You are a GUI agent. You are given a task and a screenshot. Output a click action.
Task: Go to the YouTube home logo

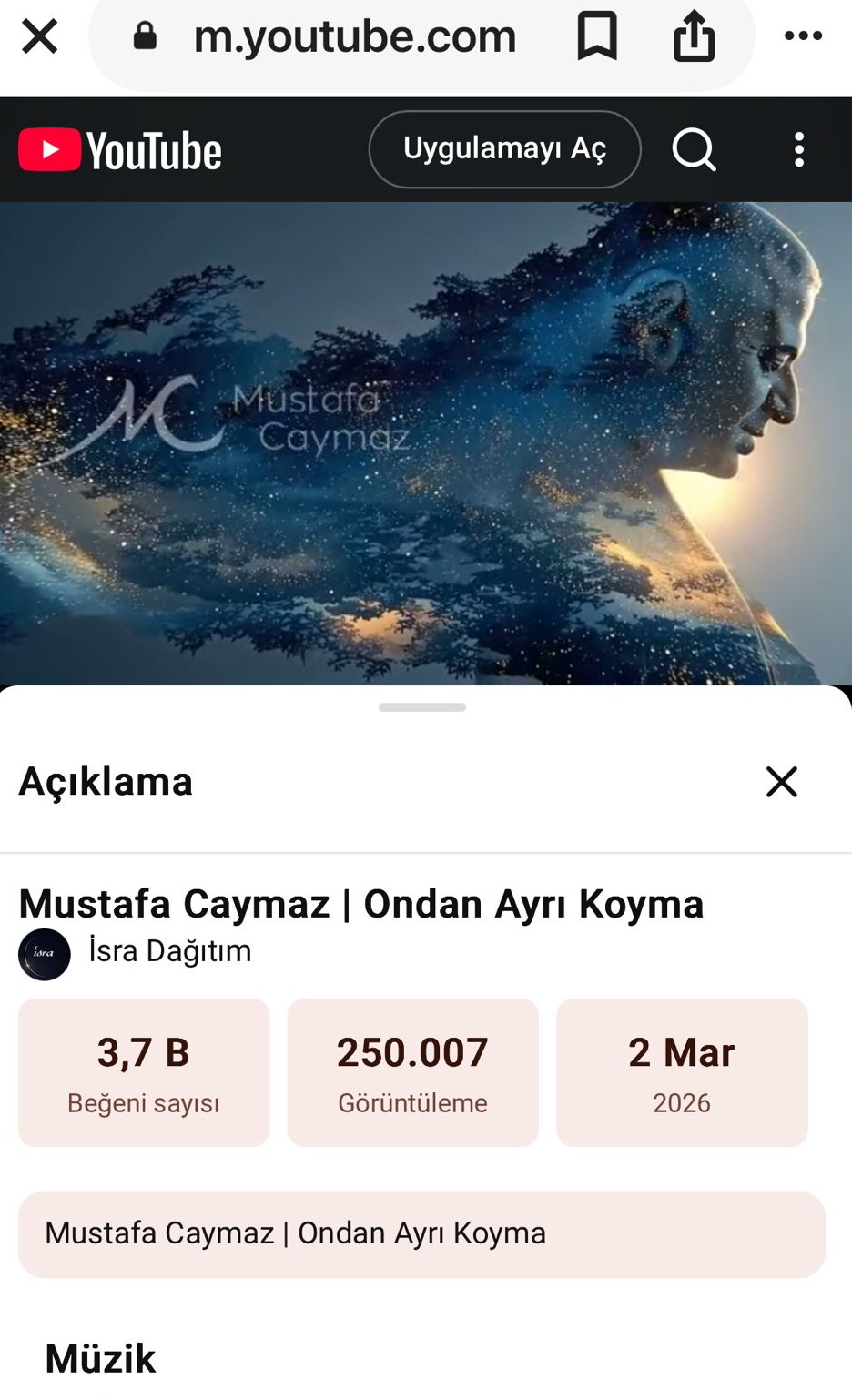click(120, 150)
